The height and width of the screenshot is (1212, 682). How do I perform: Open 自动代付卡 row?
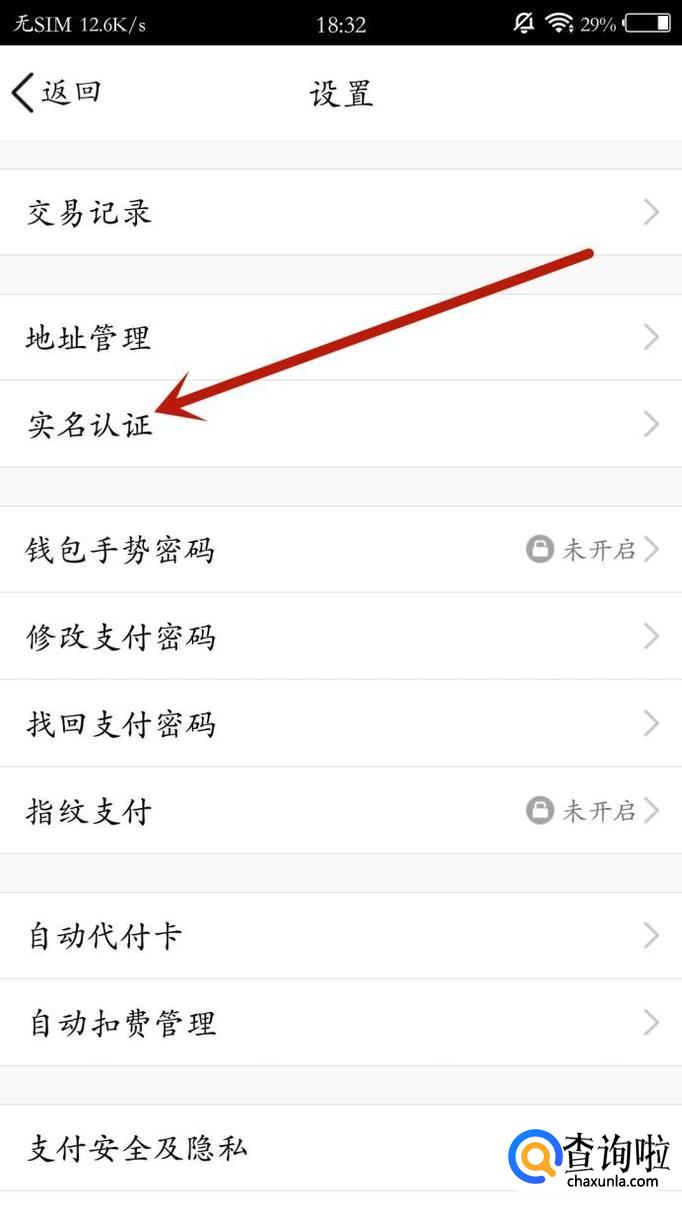[x=340, y=936]
